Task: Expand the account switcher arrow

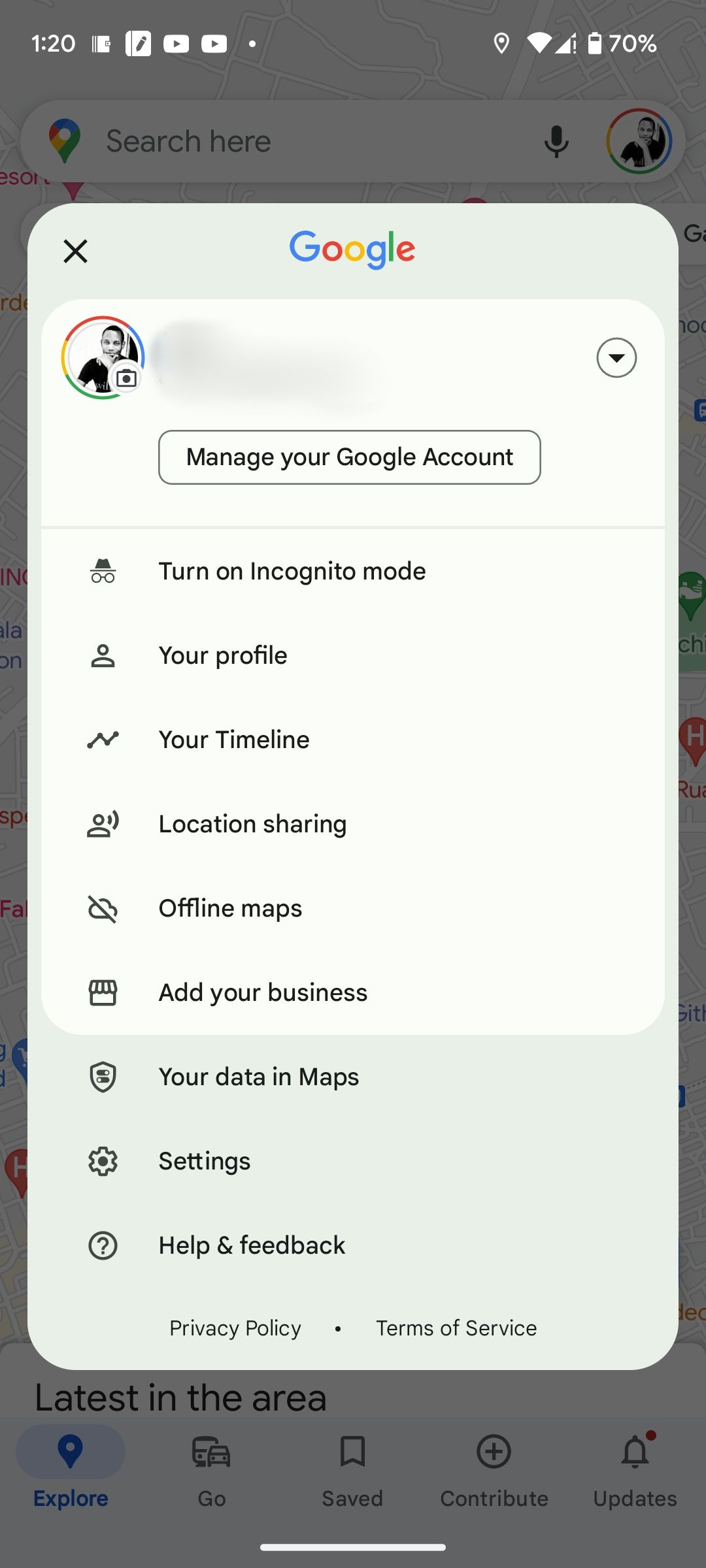Action: pos(616,358)
